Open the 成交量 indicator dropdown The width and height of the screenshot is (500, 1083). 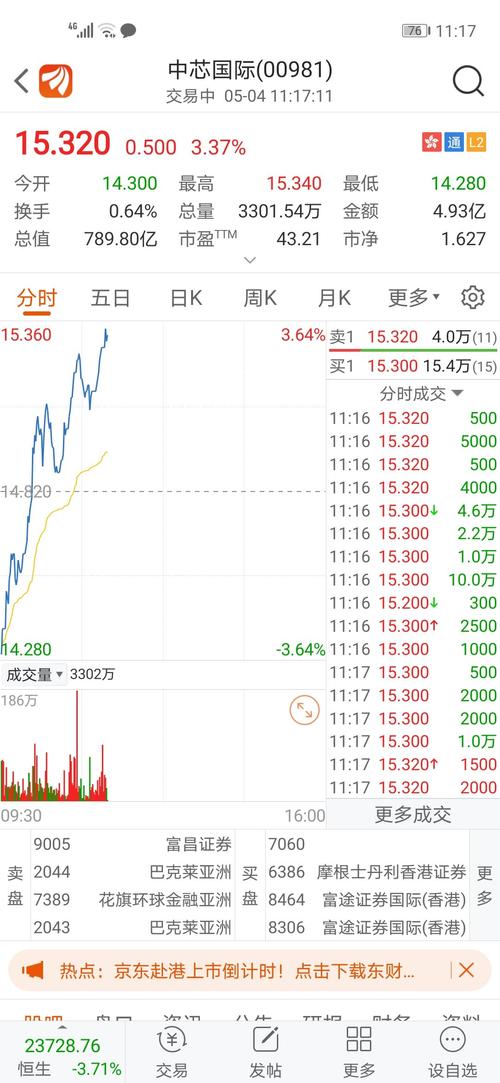click(35, 675)
